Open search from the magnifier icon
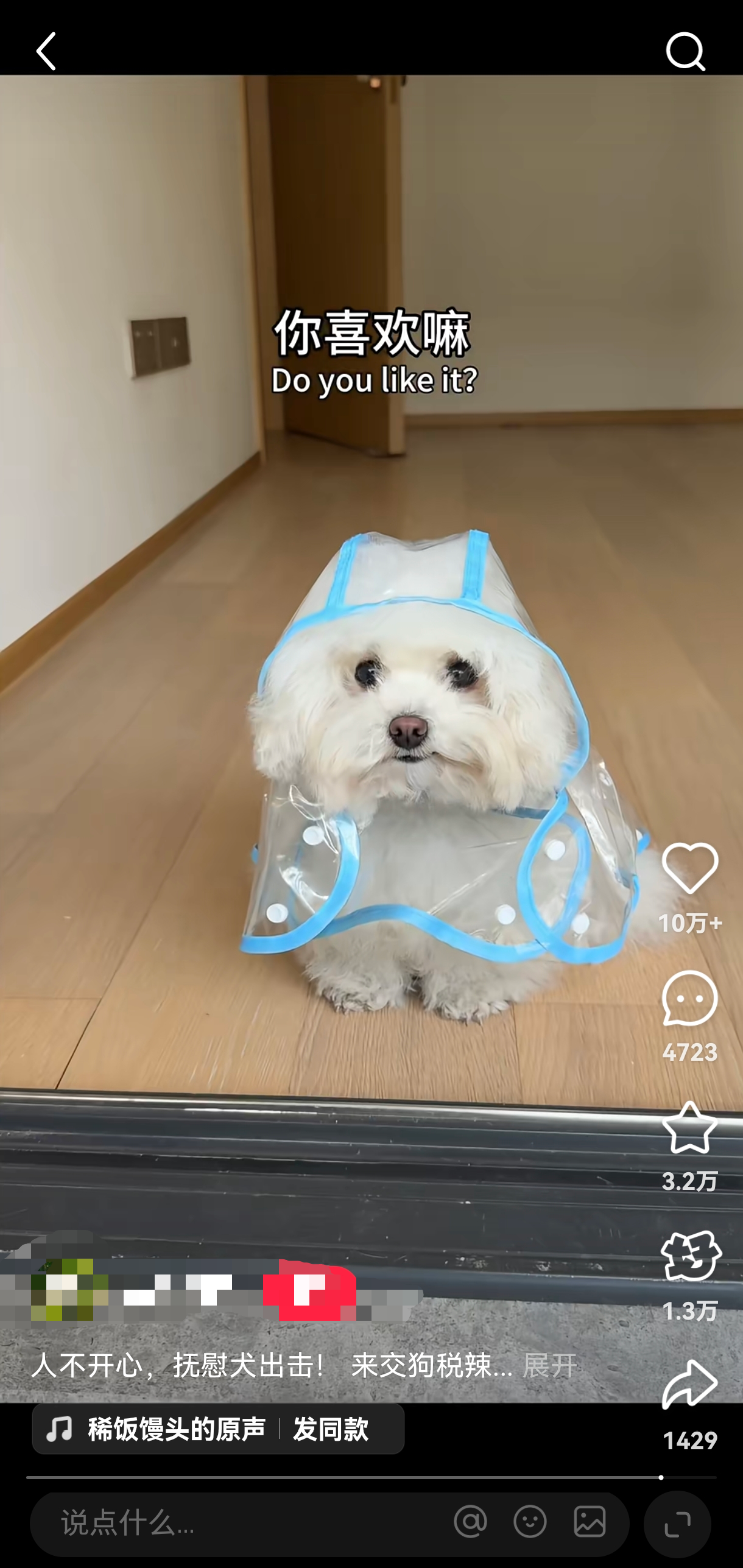This screenshot has height=1568, width=743. point(685,51)
